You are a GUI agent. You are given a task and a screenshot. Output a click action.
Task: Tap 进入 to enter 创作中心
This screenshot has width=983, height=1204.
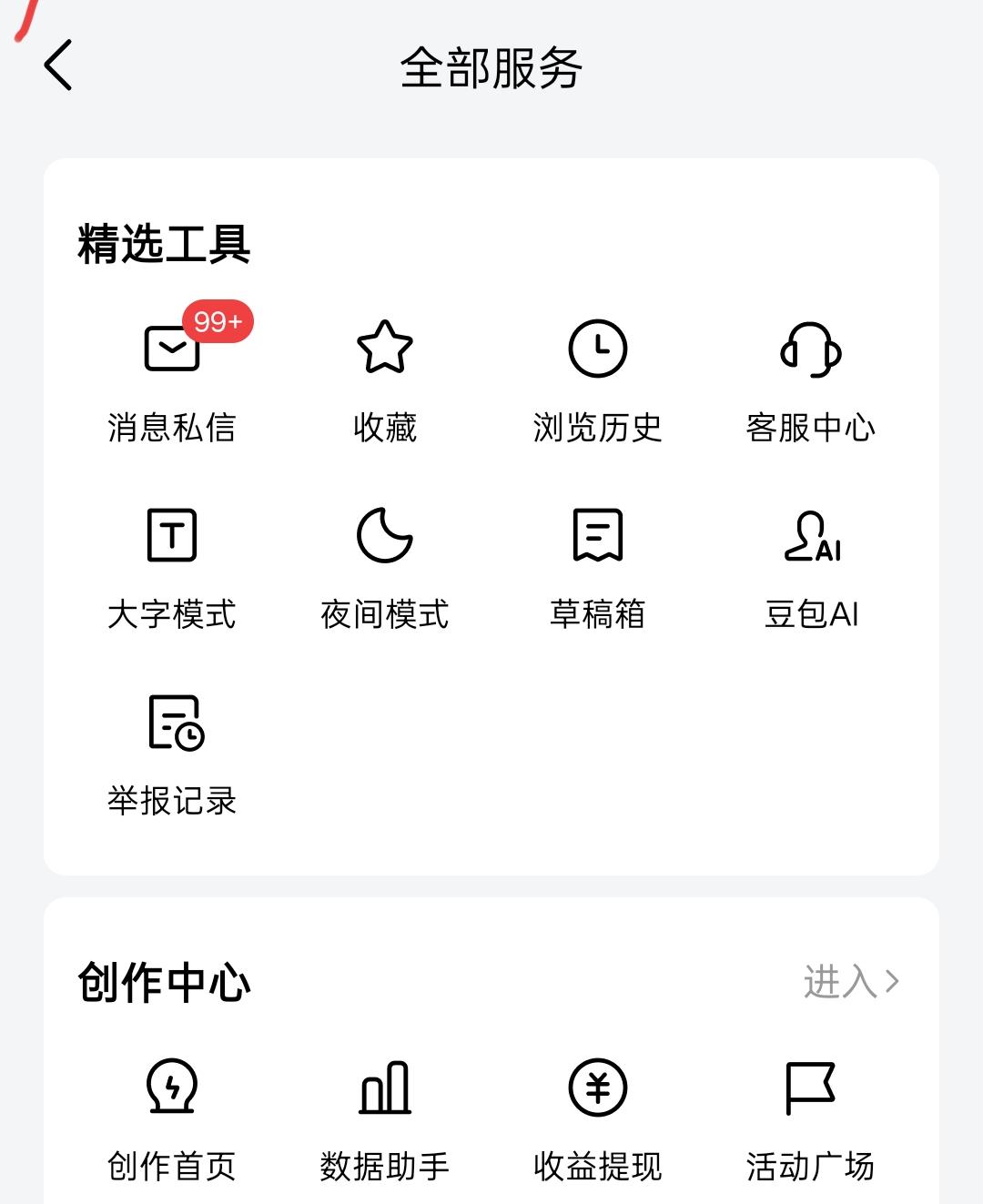point(851,982)
